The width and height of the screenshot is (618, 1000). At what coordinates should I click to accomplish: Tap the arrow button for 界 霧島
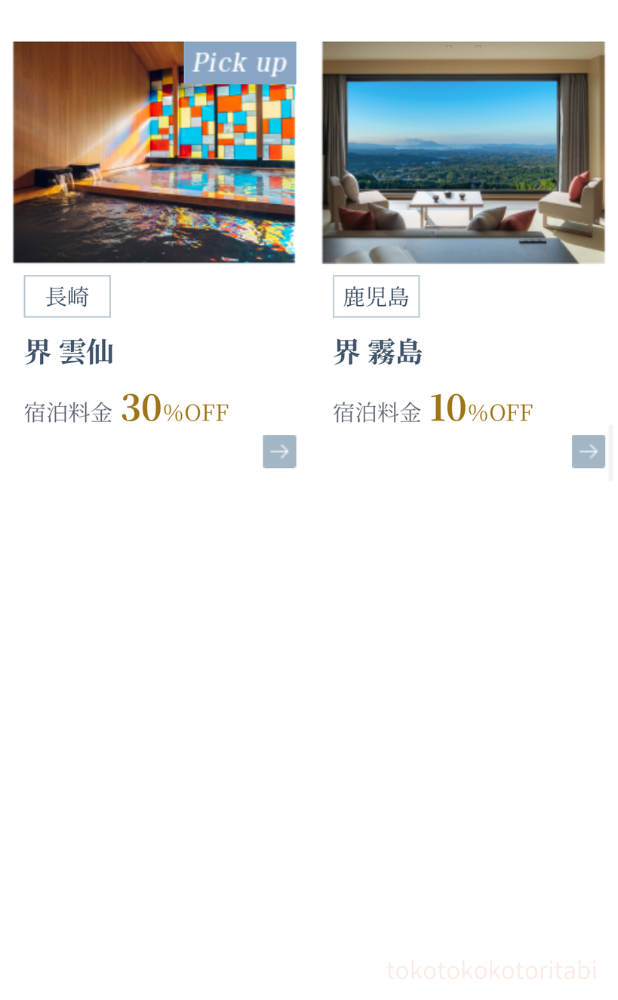click(x=588, y=451)
